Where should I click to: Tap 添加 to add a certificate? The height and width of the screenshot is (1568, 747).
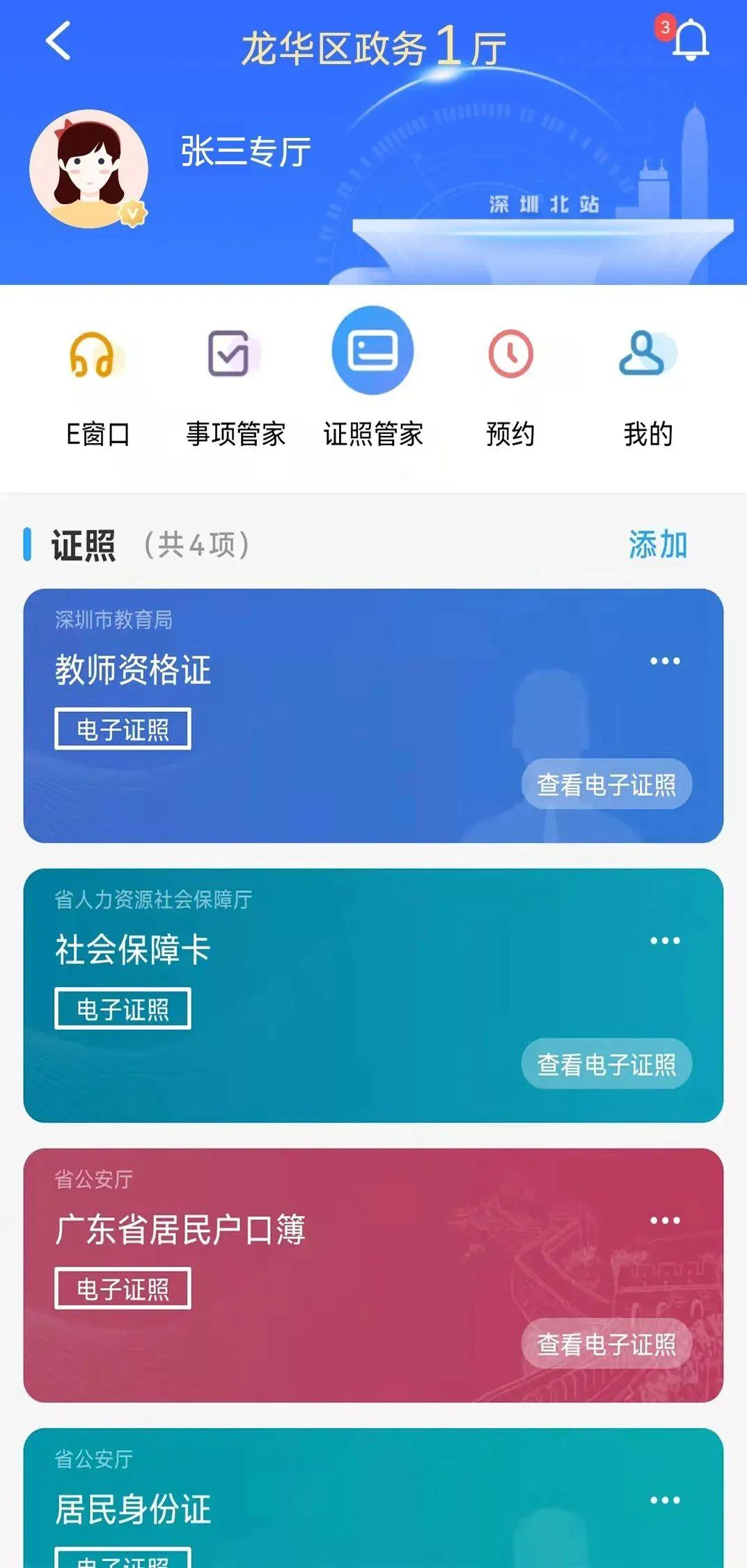[657, 545]
